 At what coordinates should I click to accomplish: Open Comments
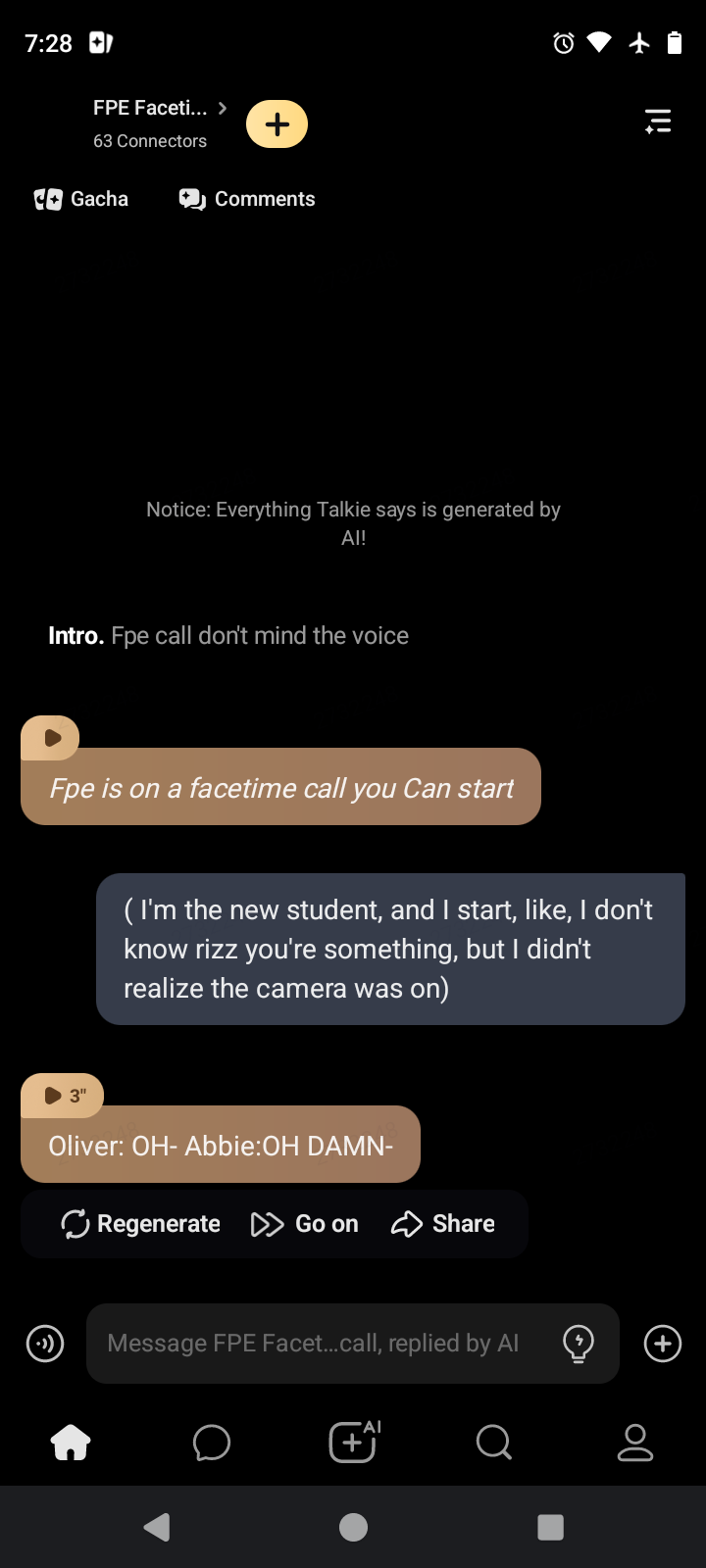tap(247, 199)
